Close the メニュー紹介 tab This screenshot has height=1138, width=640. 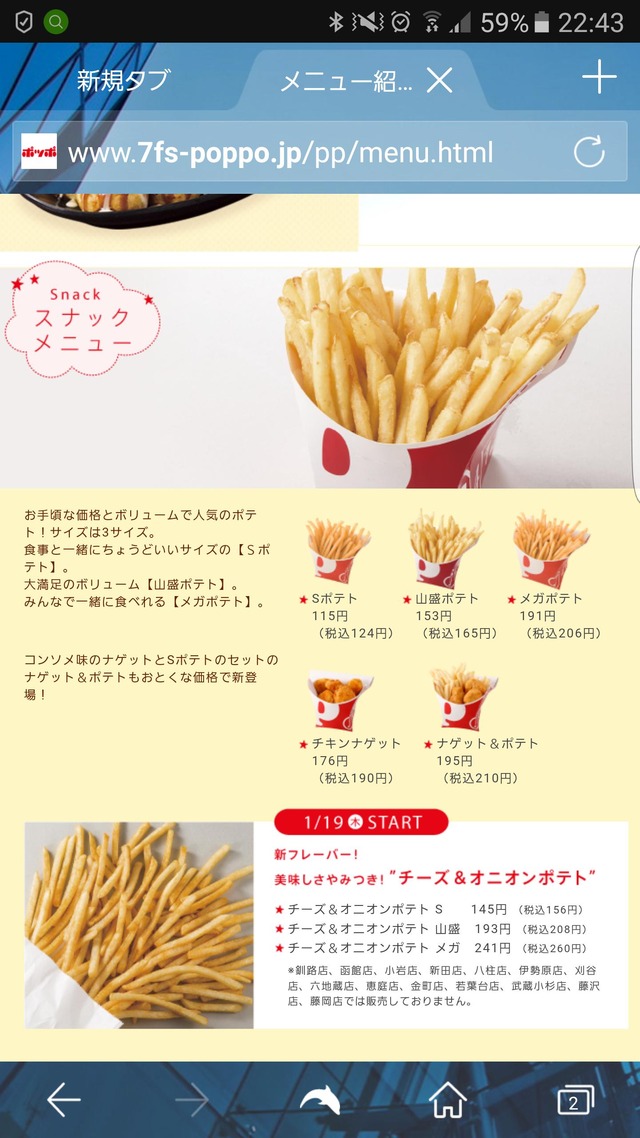click(x=440, y=81)
